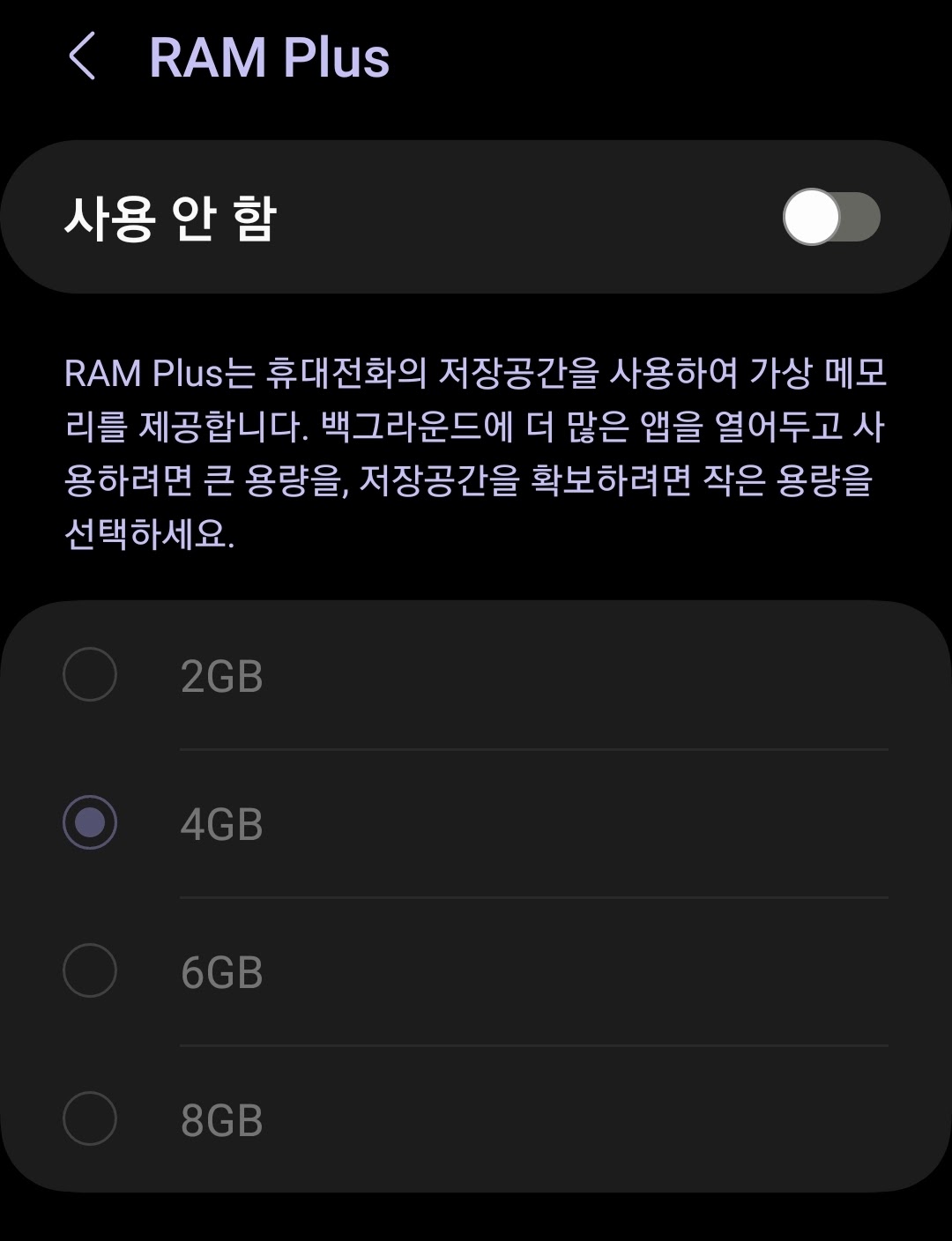Set RAM Plus to 8GB
This screenshot has height=1241, width=952.
click(90, 1119)
